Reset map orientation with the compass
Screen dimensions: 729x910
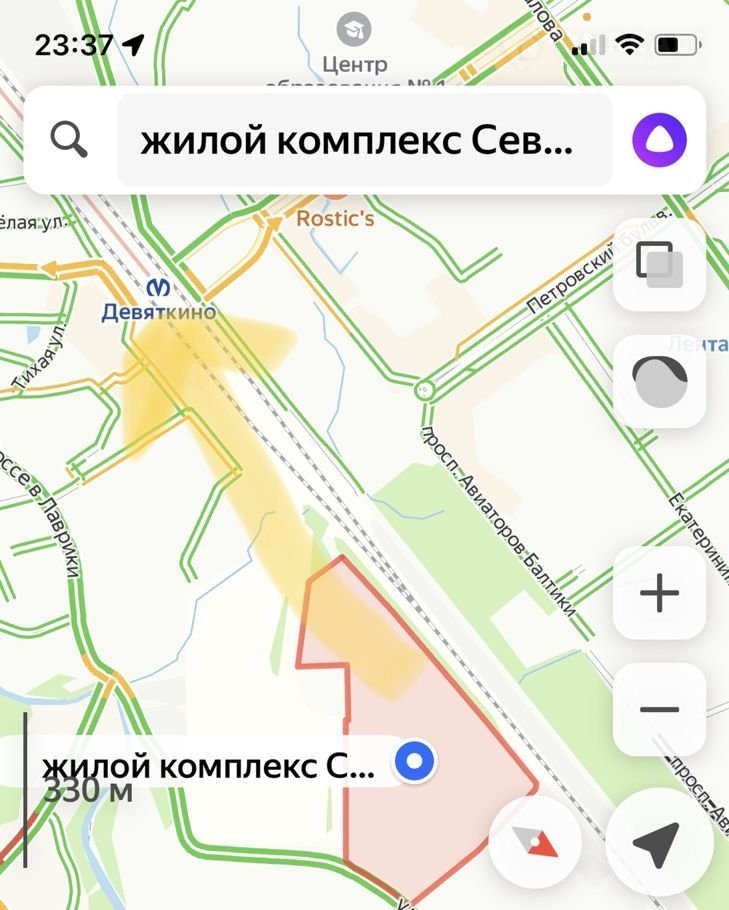[x=535, y=841]
